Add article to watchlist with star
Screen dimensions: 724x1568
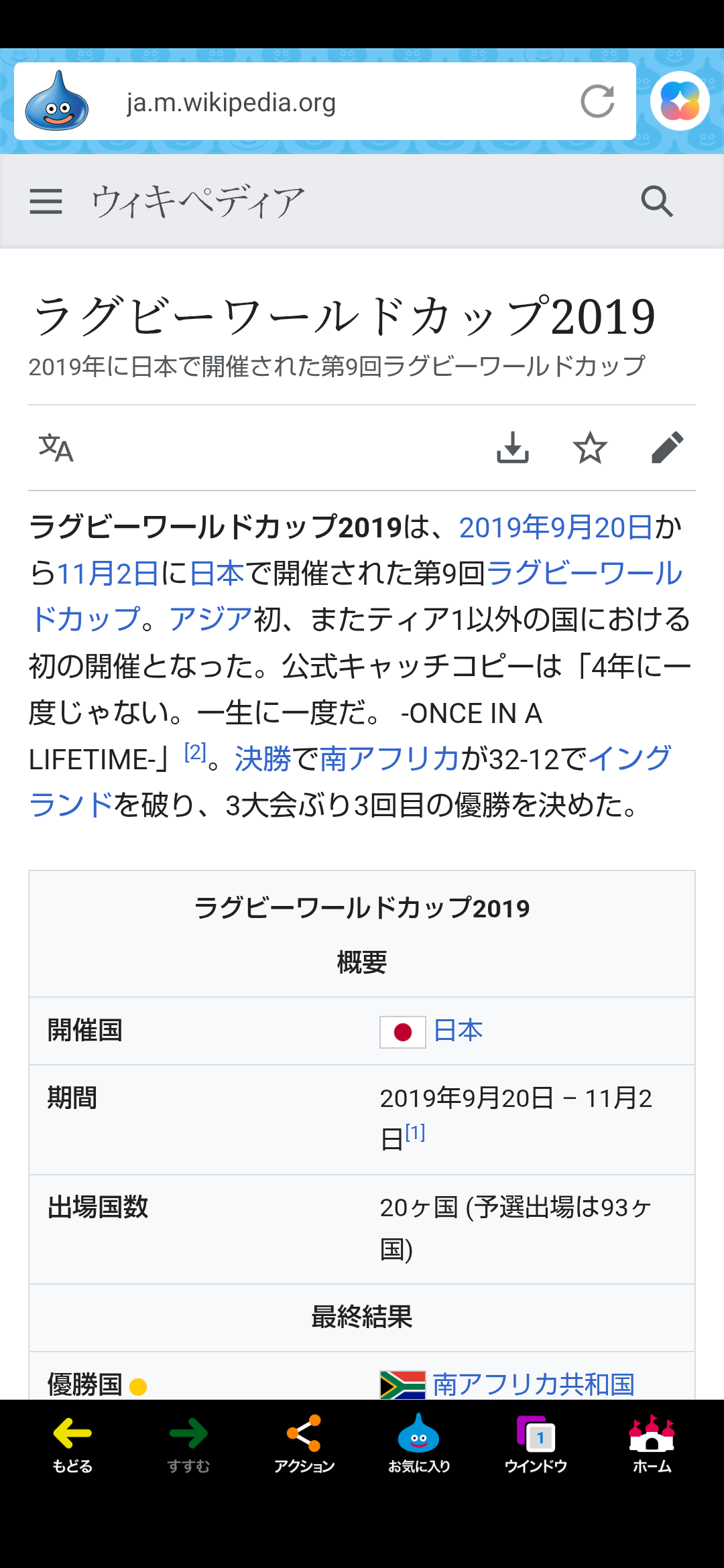590,448
